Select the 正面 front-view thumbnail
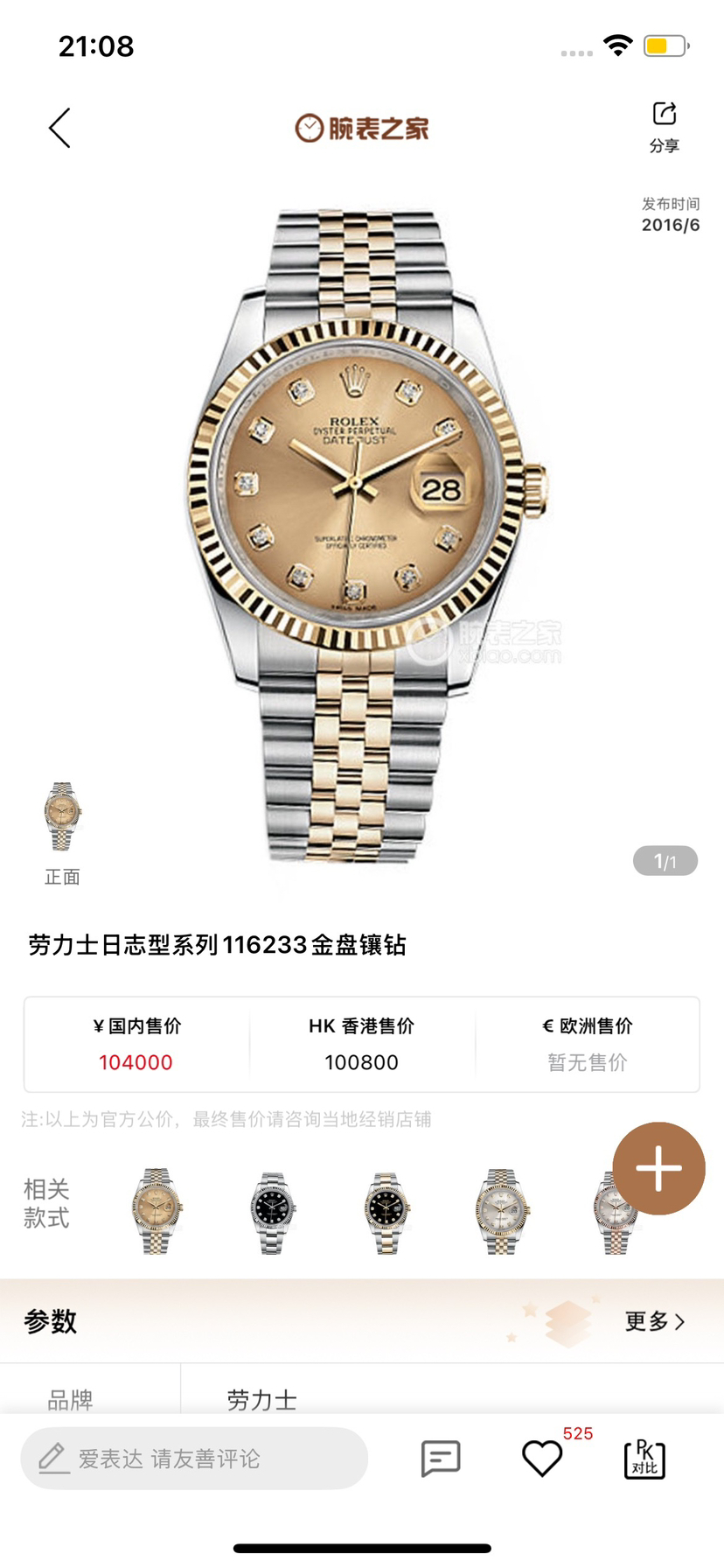The width and height of the screenshot is (724, 1568). point(62,819)
